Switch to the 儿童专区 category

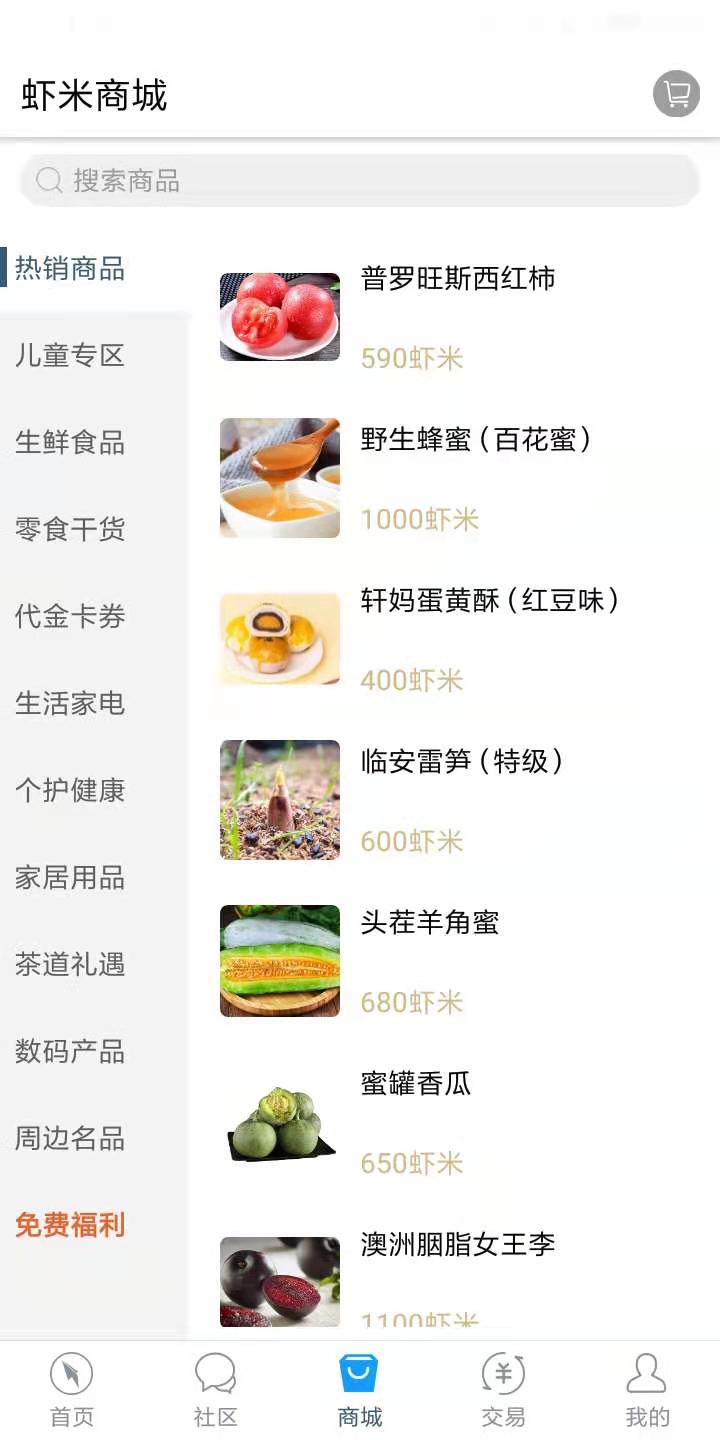tap(67, 355)
